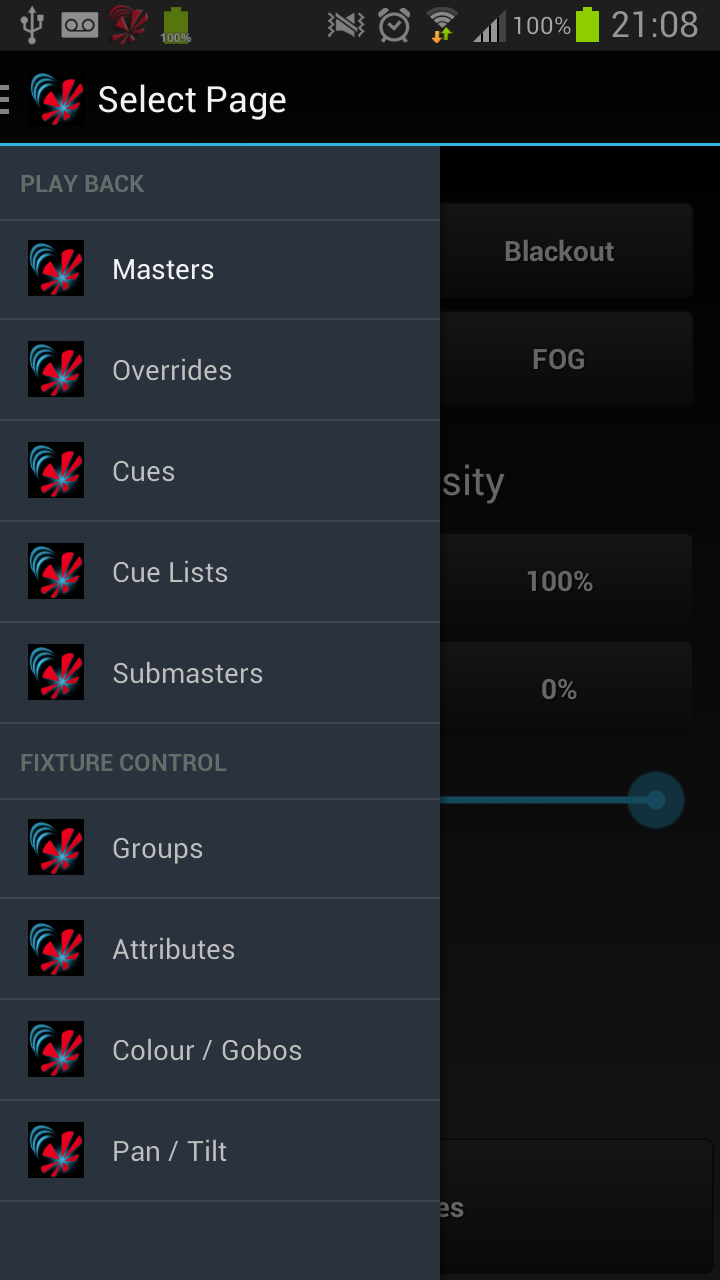This screenshot has width=720, height=1280.
Task: Open the Groups page
Action: pos(220,848)
